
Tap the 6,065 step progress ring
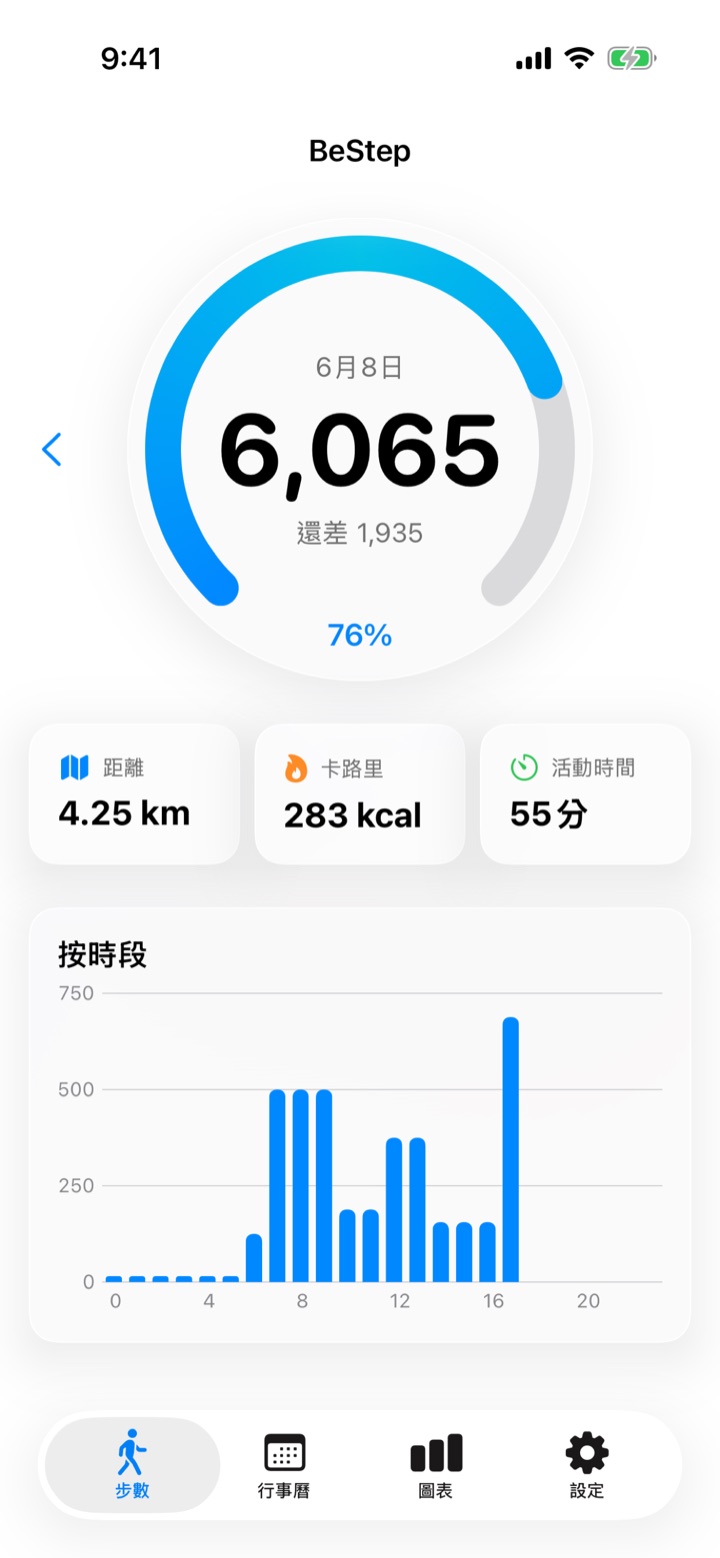[360, 450]
